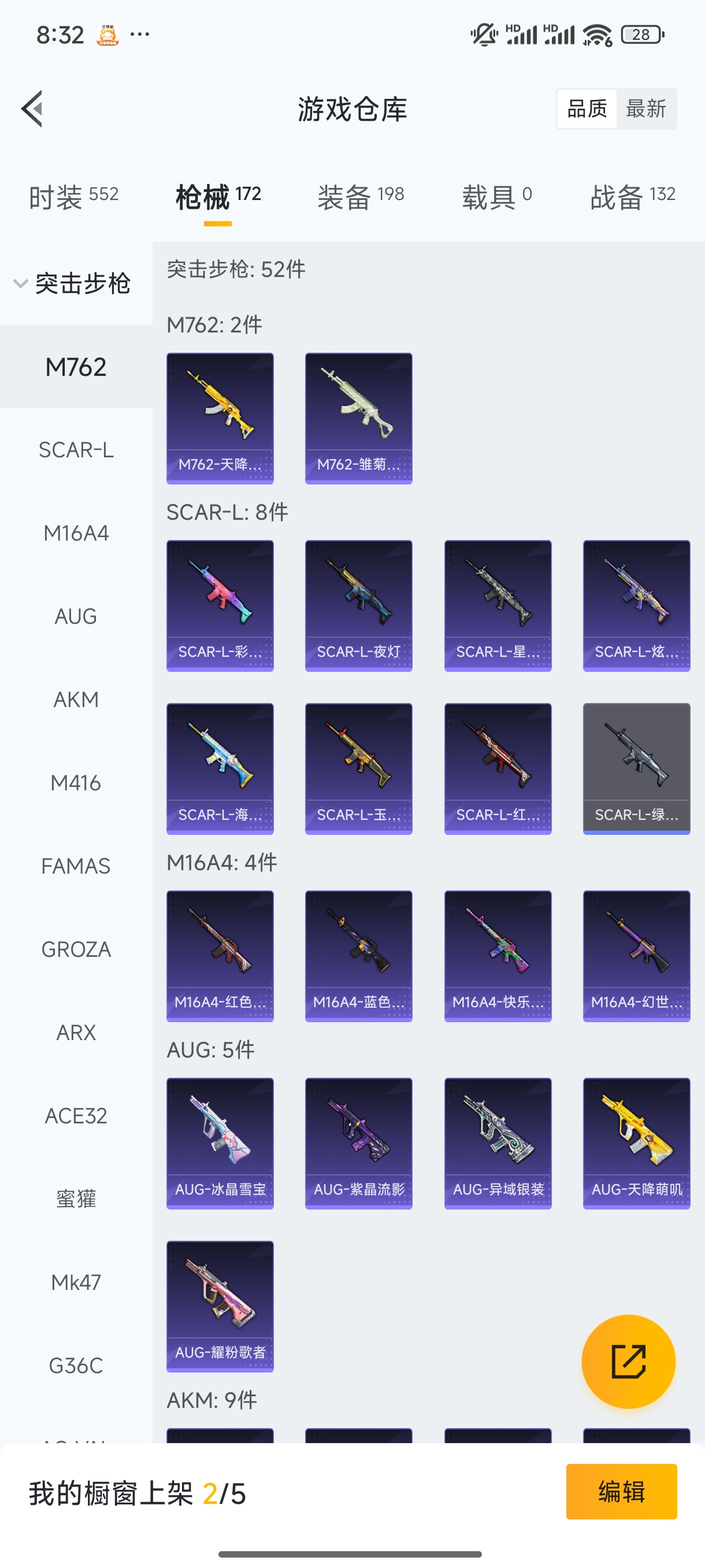This screenshot has height=1568, width=705.
Task: Switch to the 装备 tab
Action: [x=360, y=197]
